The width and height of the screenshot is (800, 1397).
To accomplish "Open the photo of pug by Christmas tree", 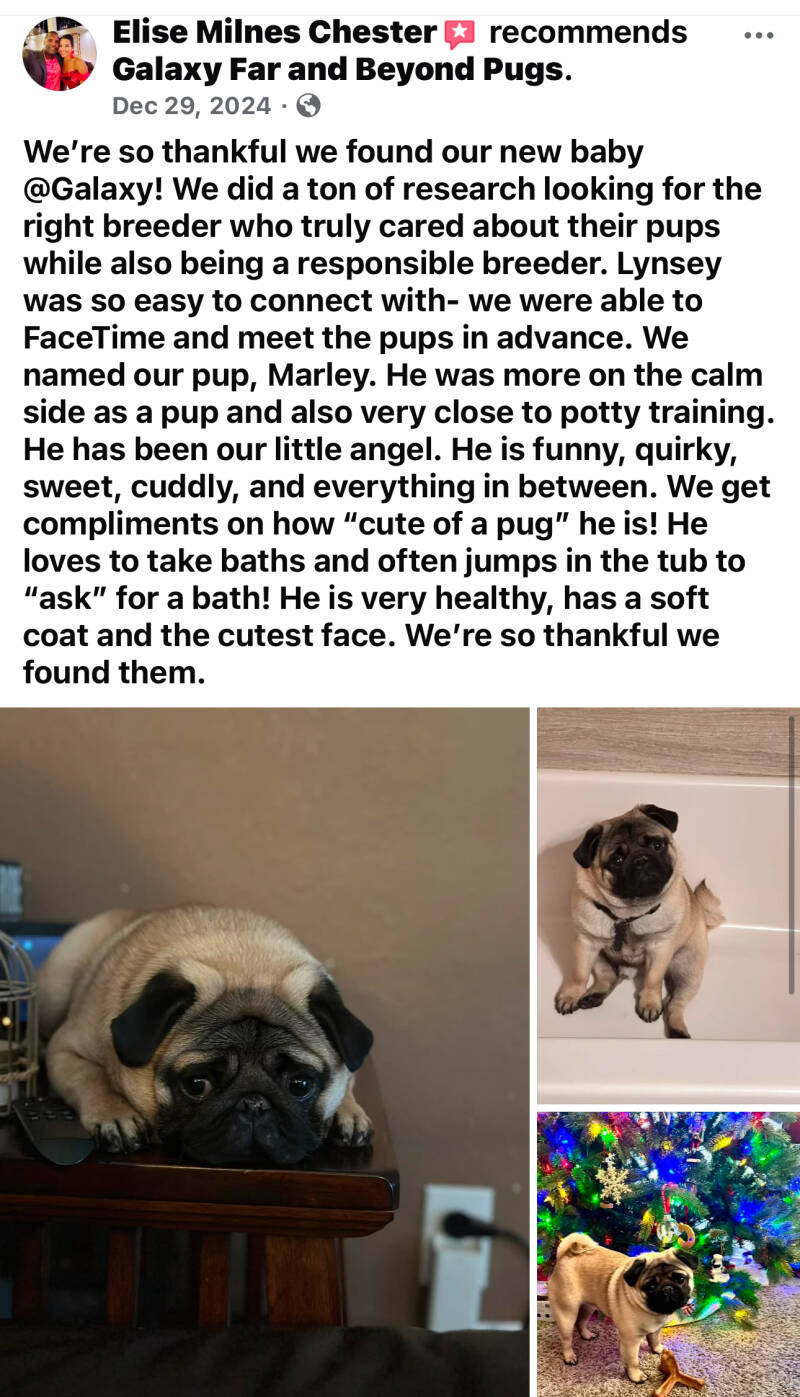I will [x=668, y=1254].
